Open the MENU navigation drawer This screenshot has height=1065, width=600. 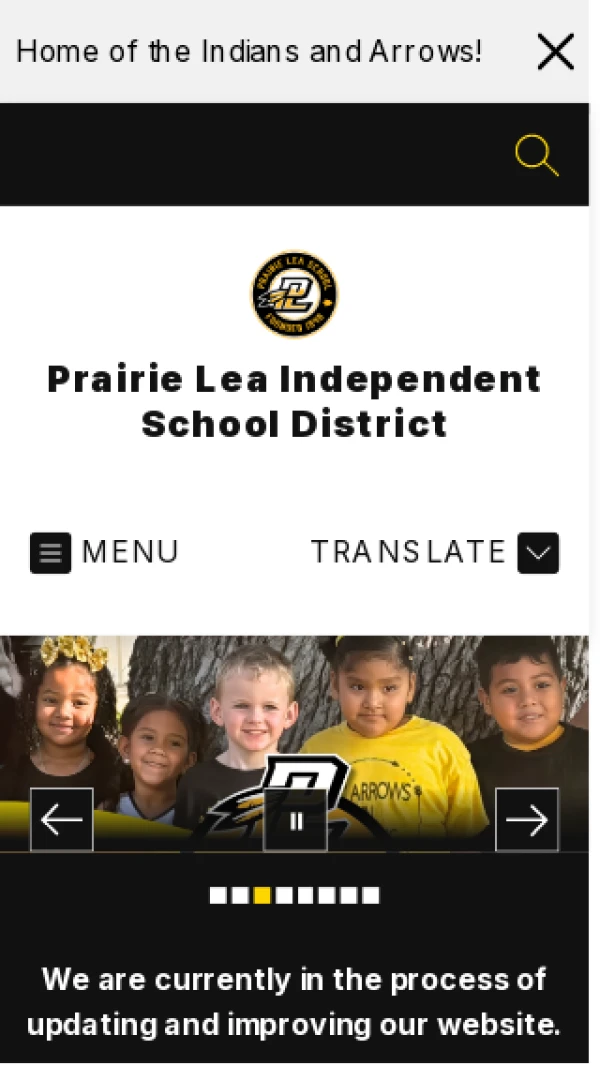point(104,552)
